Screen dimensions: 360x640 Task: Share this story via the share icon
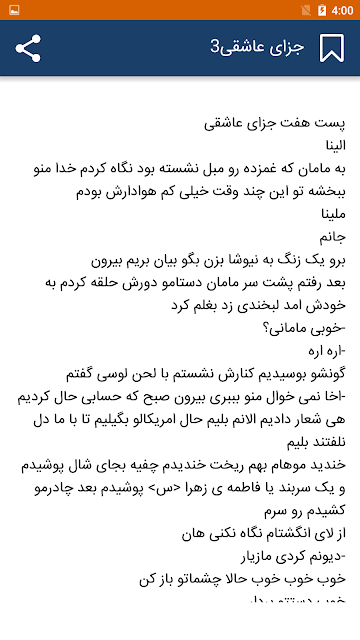[x=28, y=48]
